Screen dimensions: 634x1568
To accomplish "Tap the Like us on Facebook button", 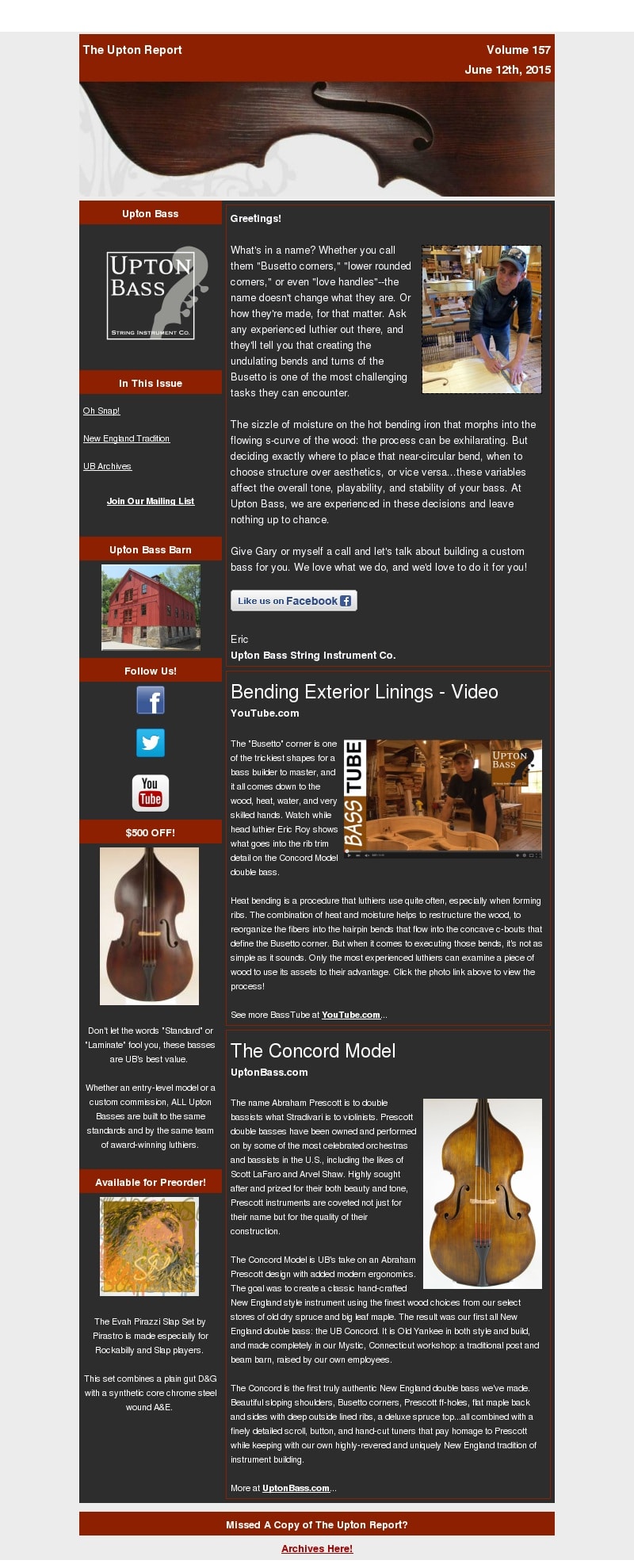I will point(294,601).
